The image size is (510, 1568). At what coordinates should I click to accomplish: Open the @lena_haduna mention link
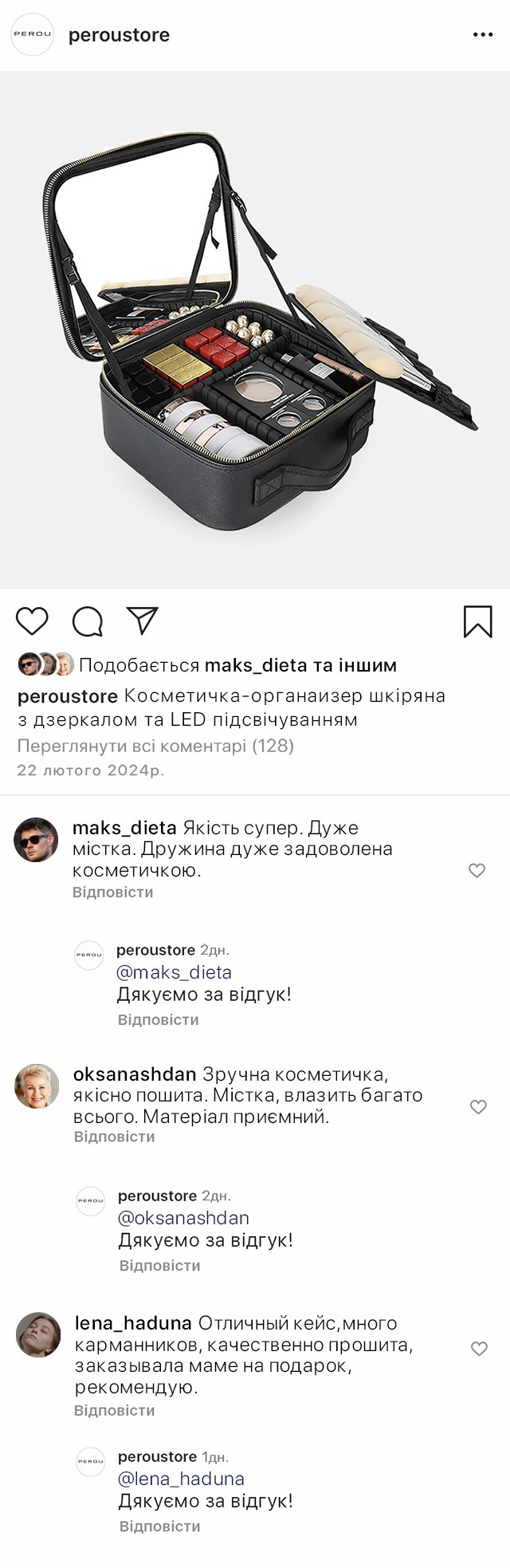181,1479
